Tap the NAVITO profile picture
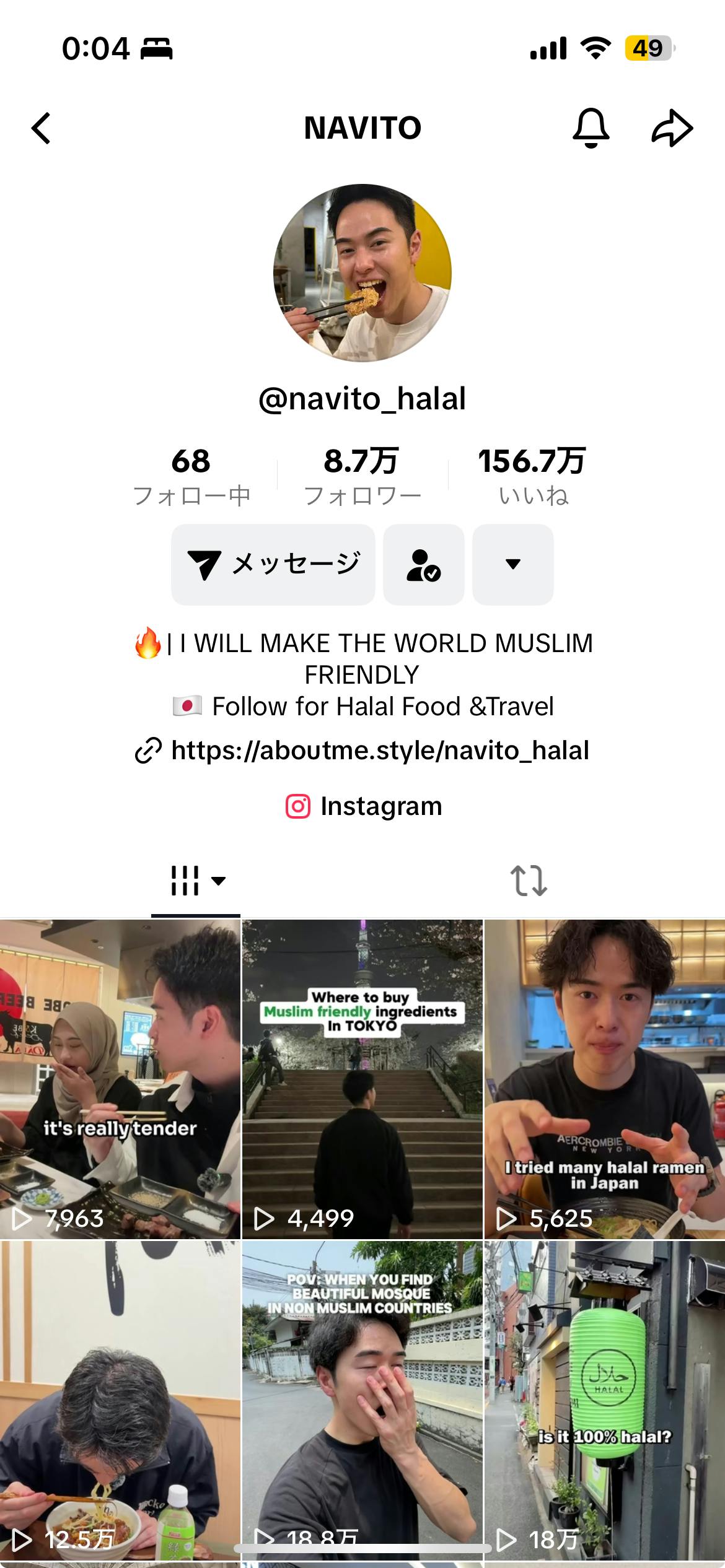Viewport: 725px width, 1568px height. (x=362, y=273)
